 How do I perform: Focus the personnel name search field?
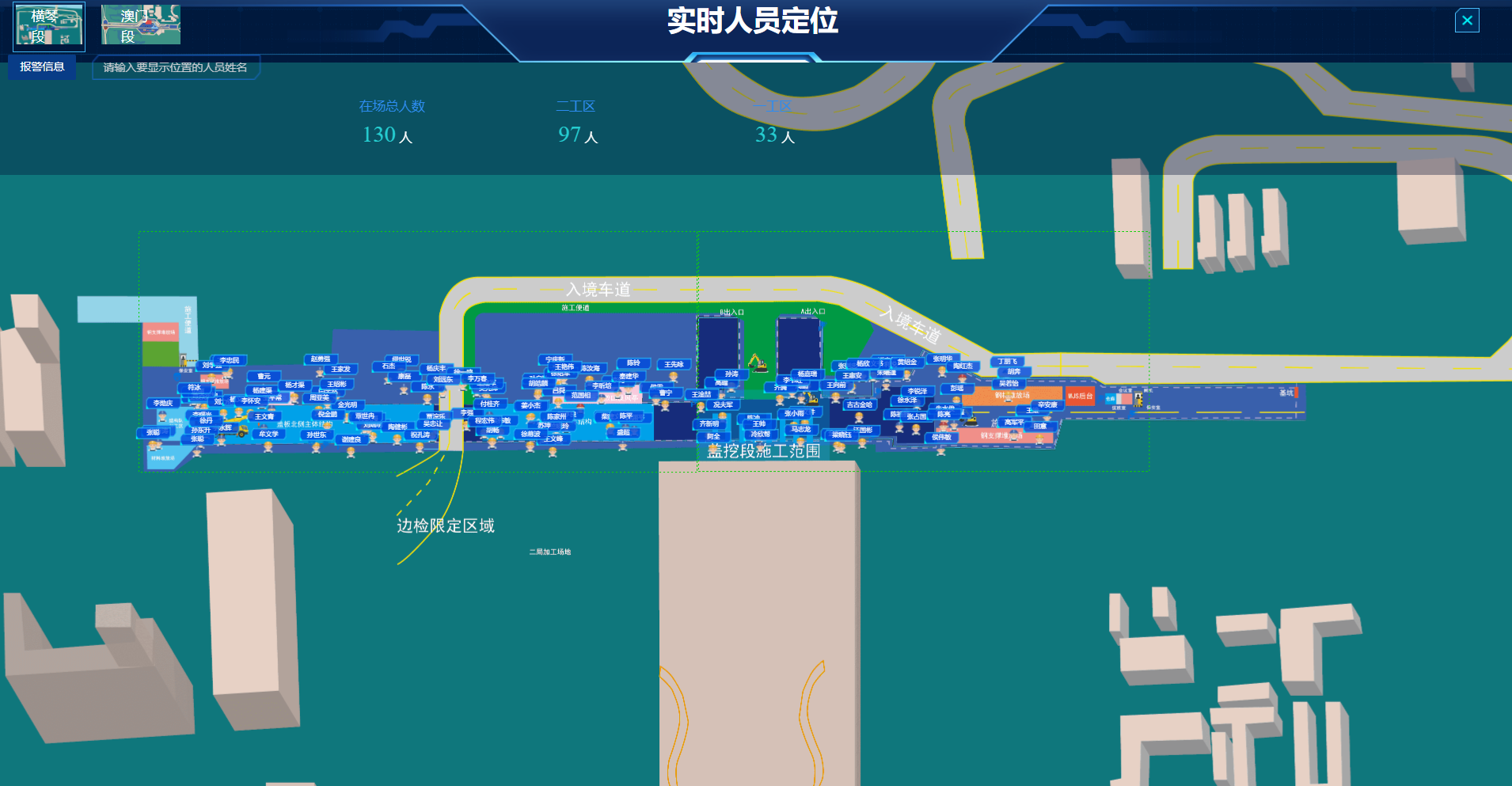pos(176,68)
